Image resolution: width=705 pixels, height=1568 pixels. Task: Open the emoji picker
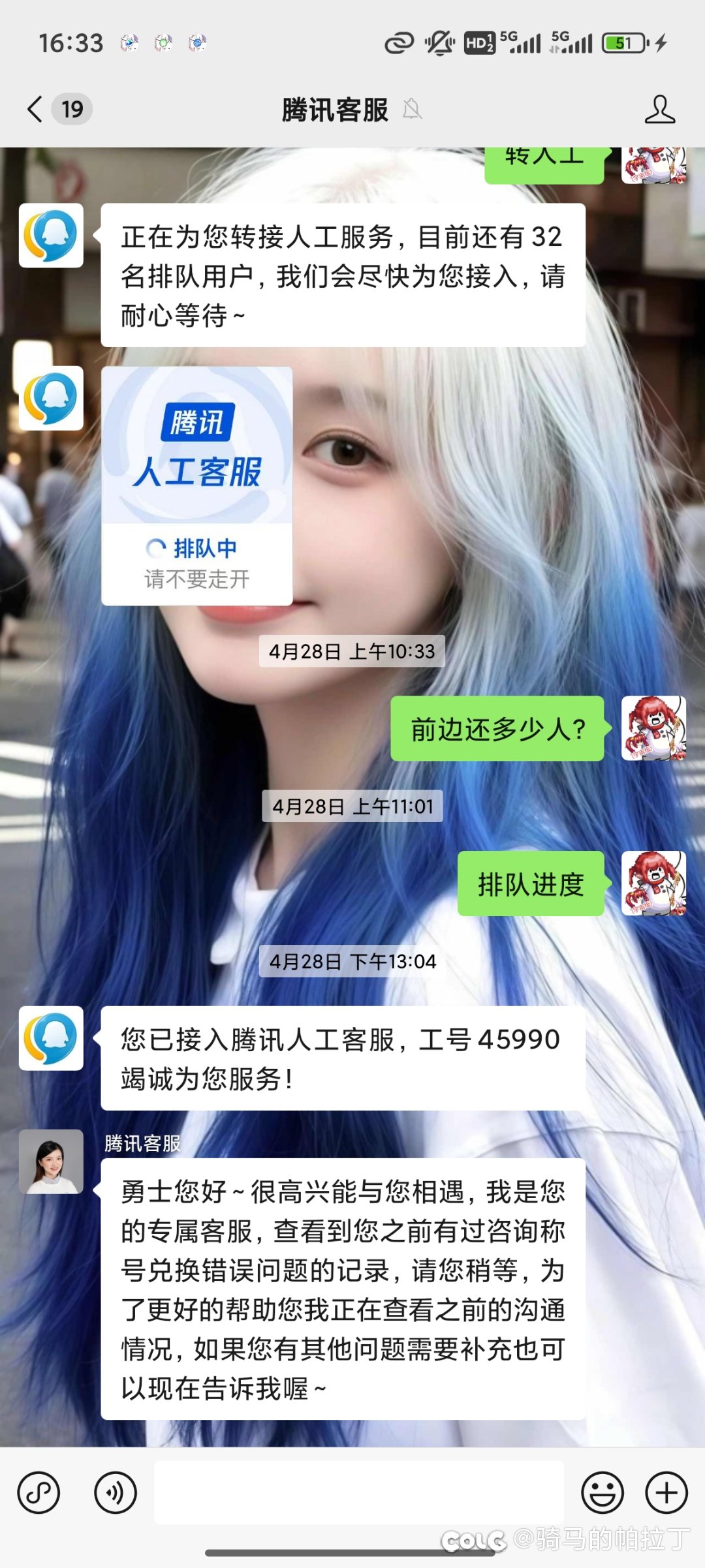coord(602,1492)
